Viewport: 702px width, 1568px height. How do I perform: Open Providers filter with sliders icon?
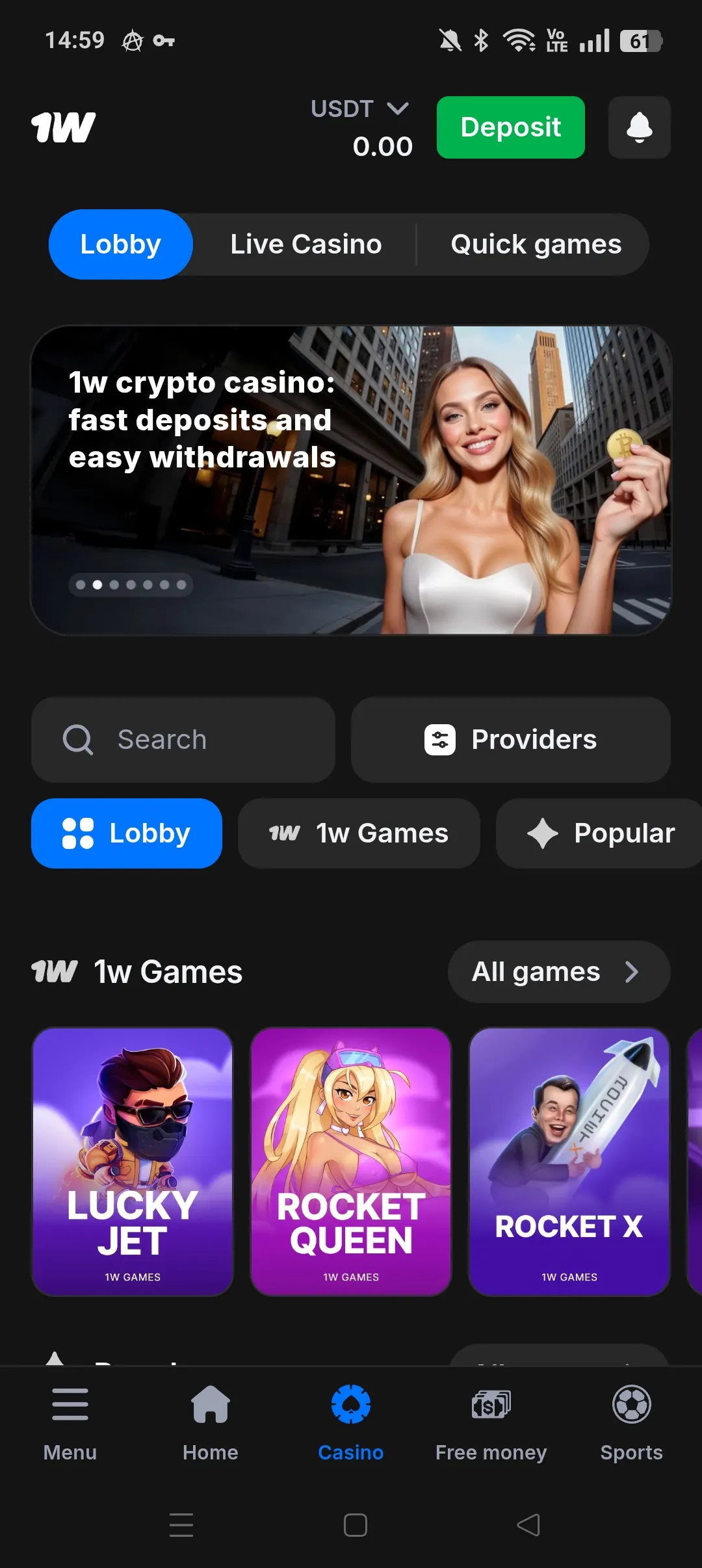coord(440,739)
